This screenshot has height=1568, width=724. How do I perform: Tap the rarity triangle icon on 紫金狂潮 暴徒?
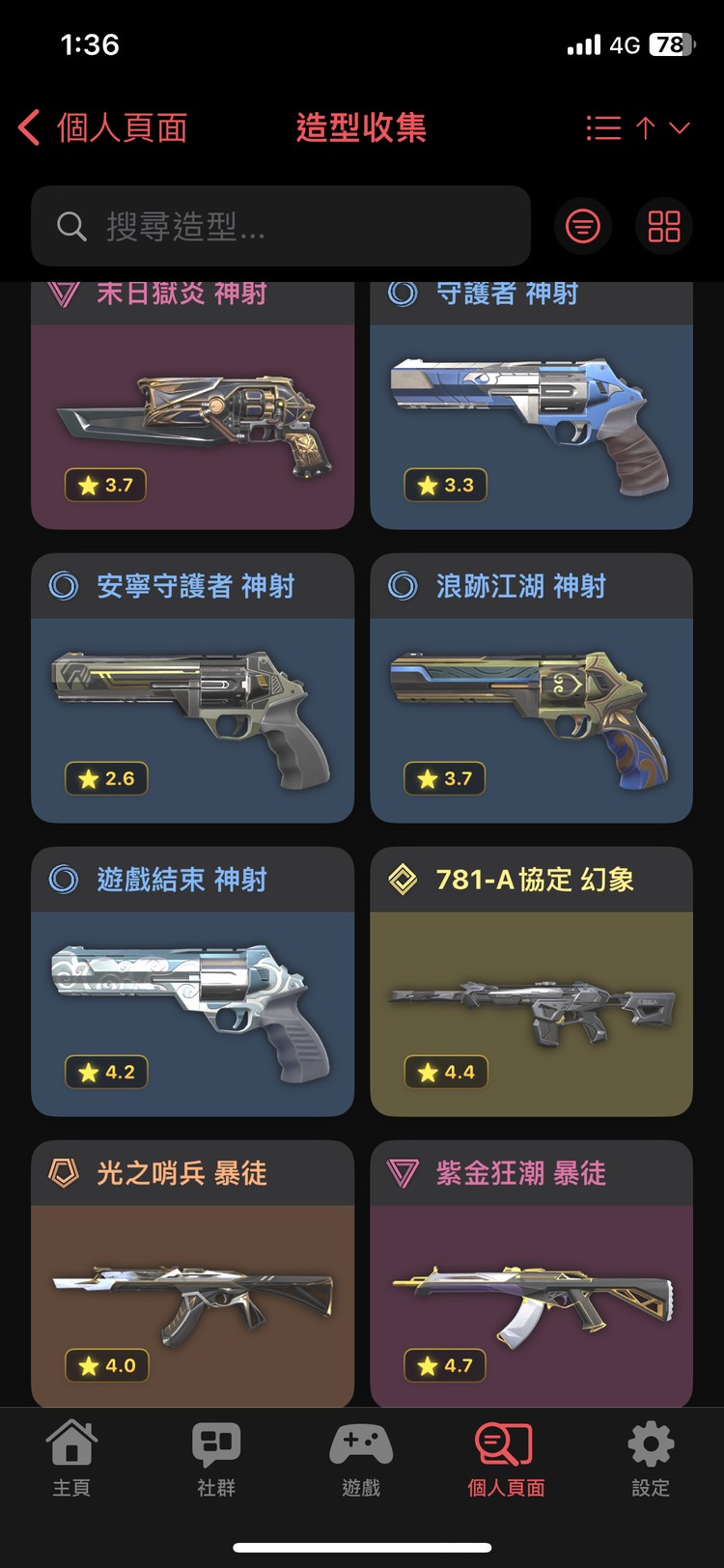point(404,1173)
